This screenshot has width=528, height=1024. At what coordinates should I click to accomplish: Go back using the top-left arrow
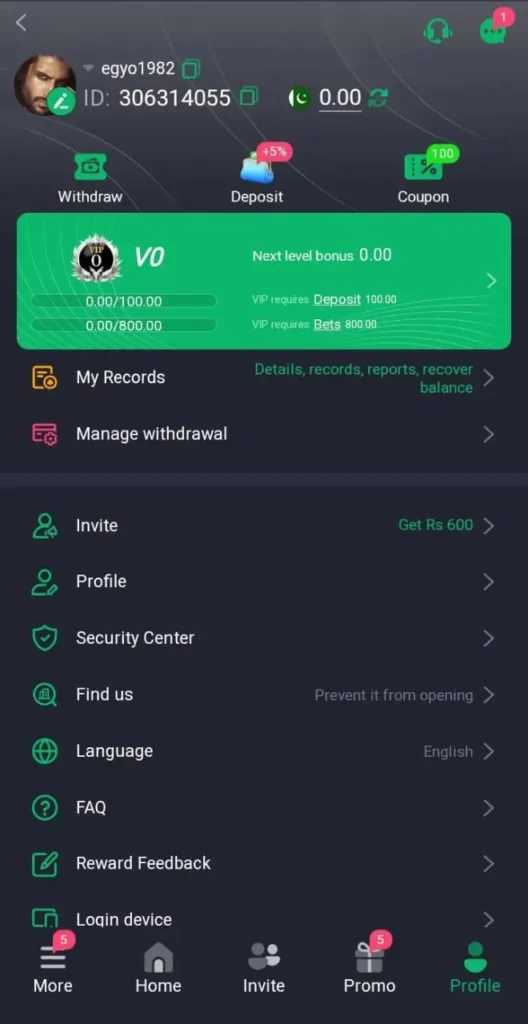(22, 23)
